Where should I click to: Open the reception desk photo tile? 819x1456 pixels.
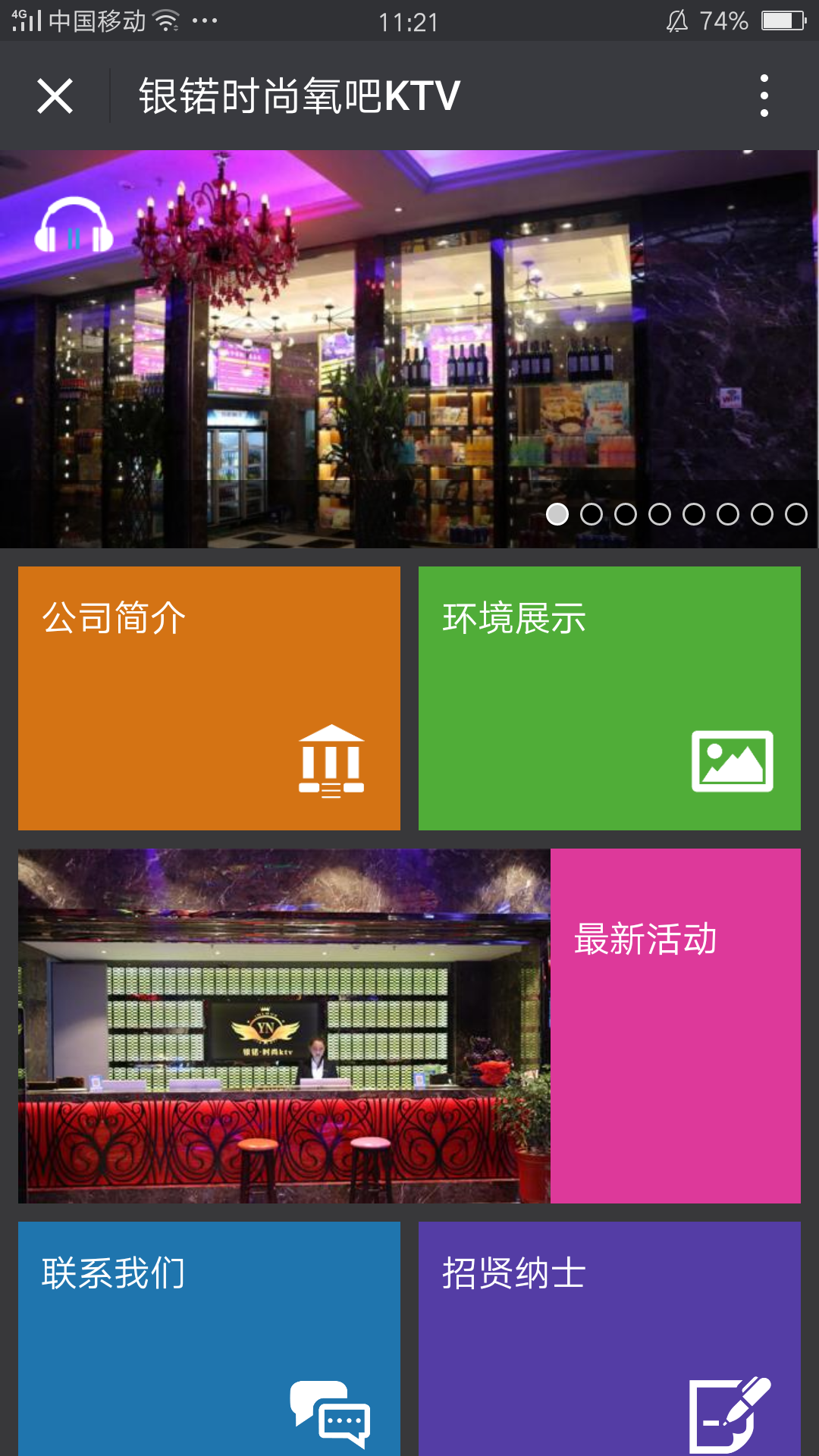click(284, 1025)
